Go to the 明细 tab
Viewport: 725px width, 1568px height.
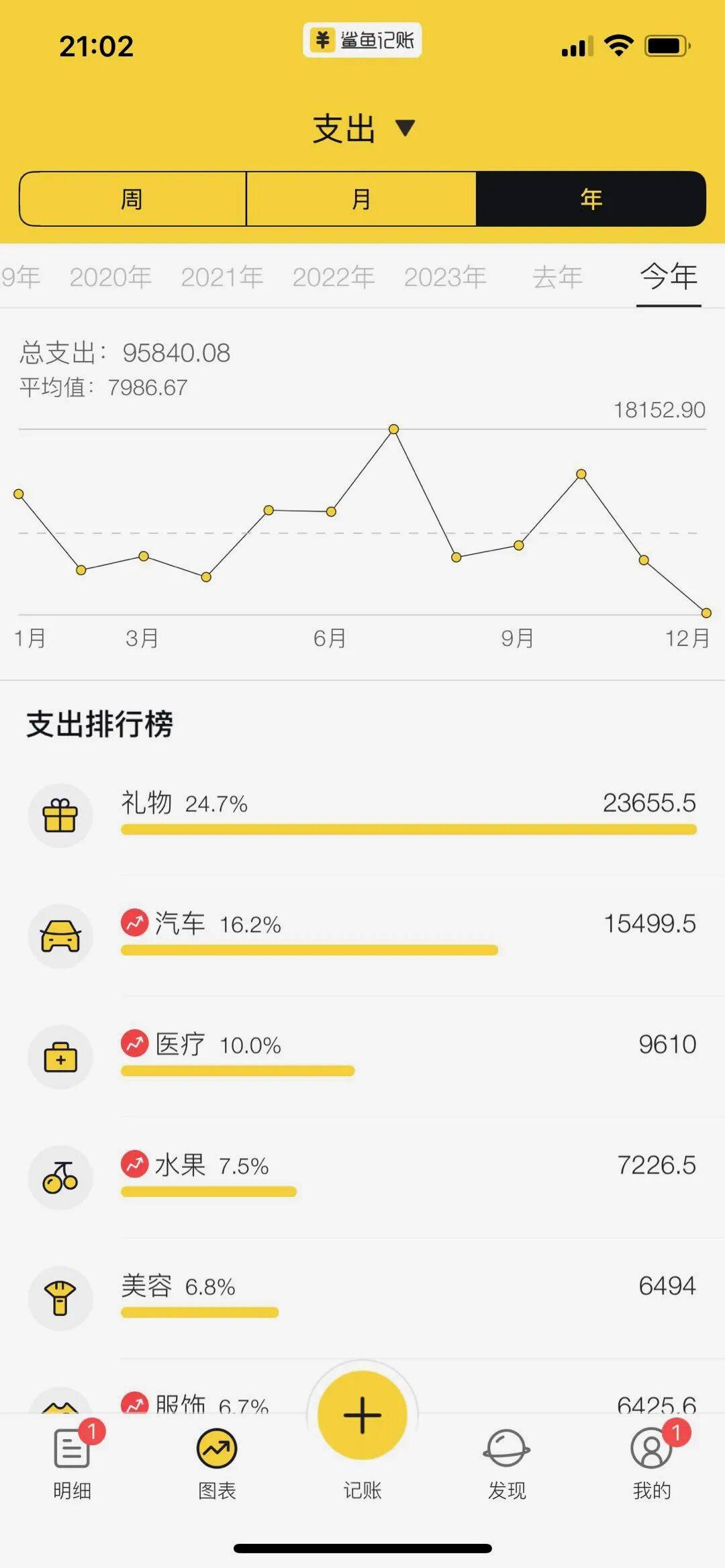(x=72, y=1463)
